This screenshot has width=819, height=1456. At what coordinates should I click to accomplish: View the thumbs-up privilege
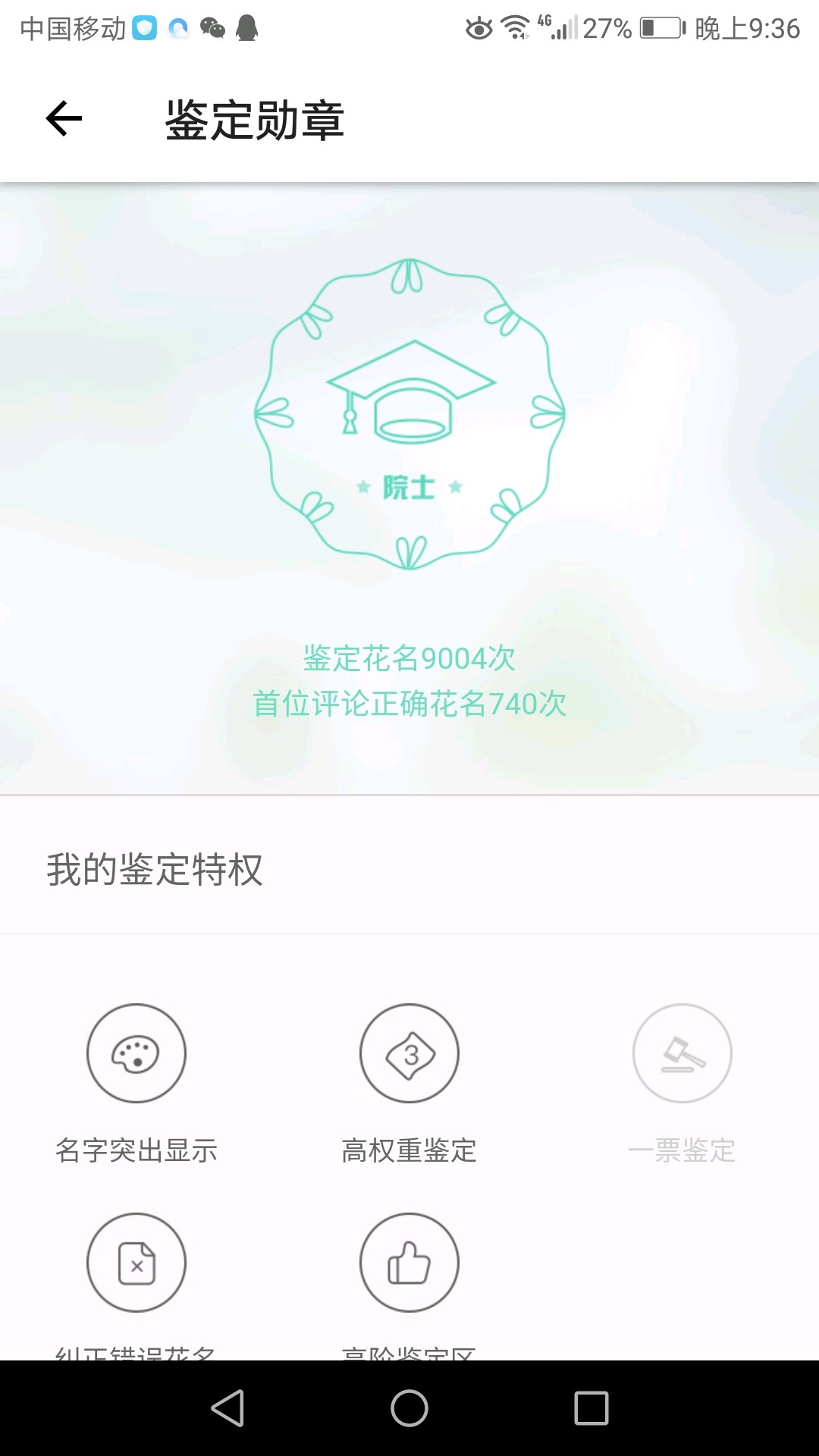409,1263
